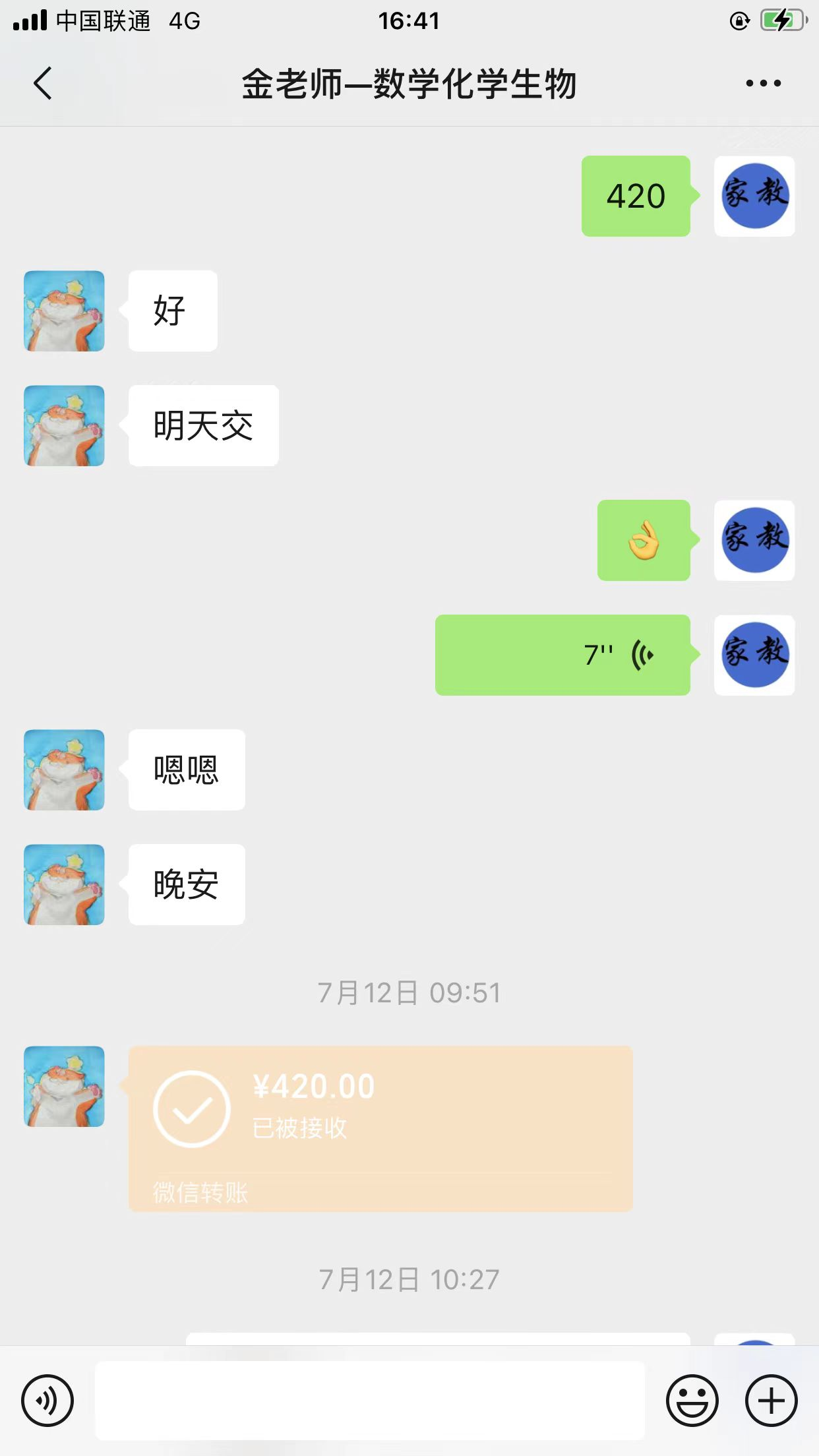Tap the chat title 金老师—数学化学生物
Viewport: 819px width, 1456px height.
tap(409, 84)
